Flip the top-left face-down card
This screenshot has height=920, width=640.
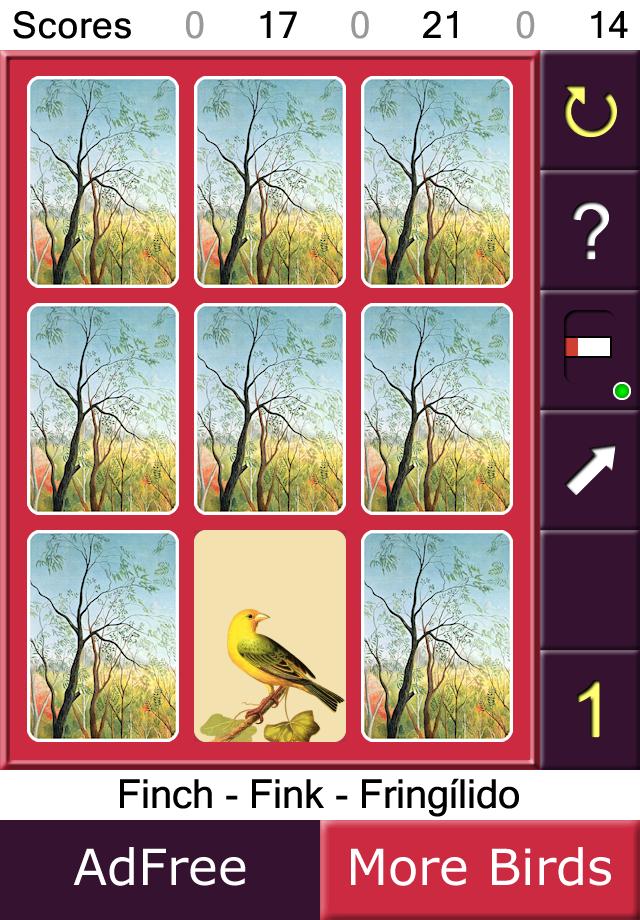(103, 181)
